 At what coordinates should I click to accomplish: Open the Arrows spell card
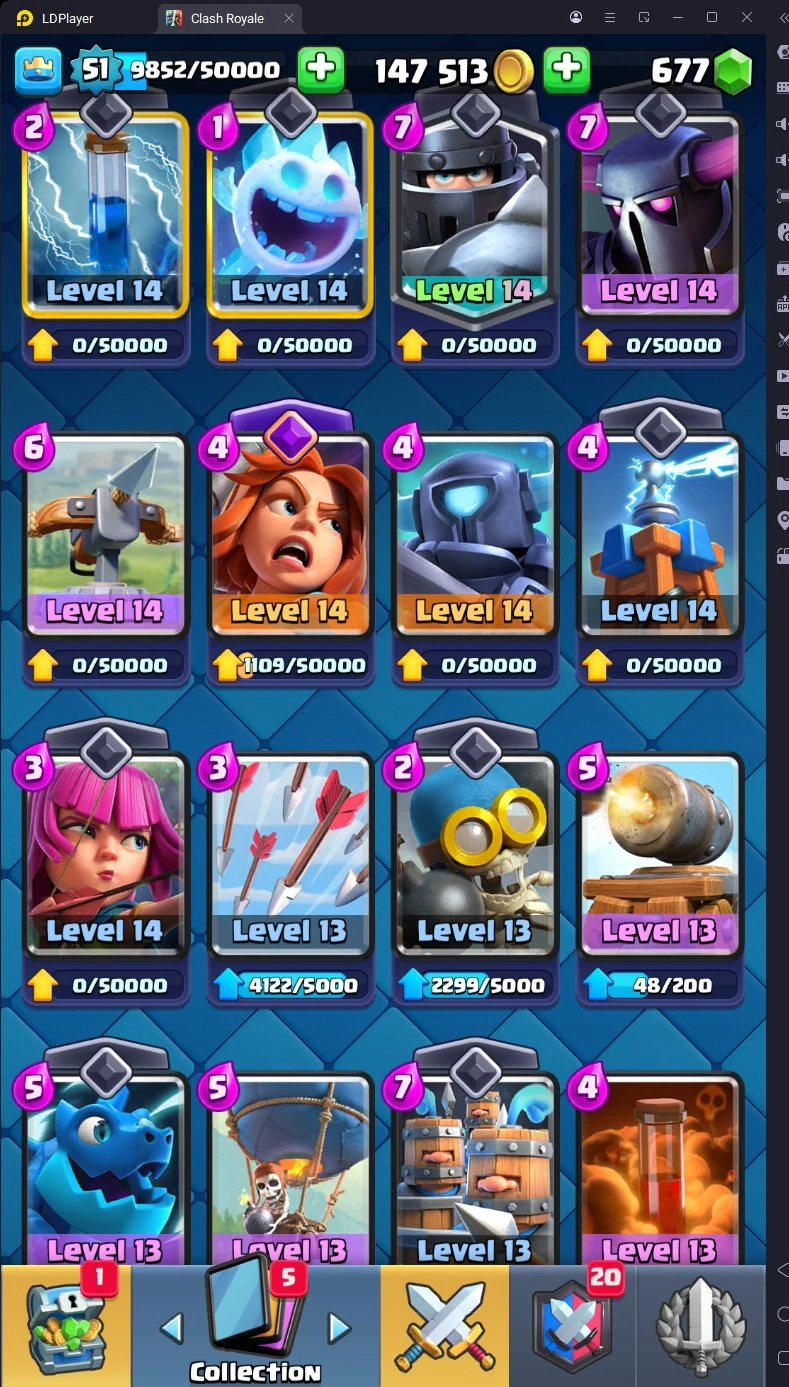(x=290, y=855)
